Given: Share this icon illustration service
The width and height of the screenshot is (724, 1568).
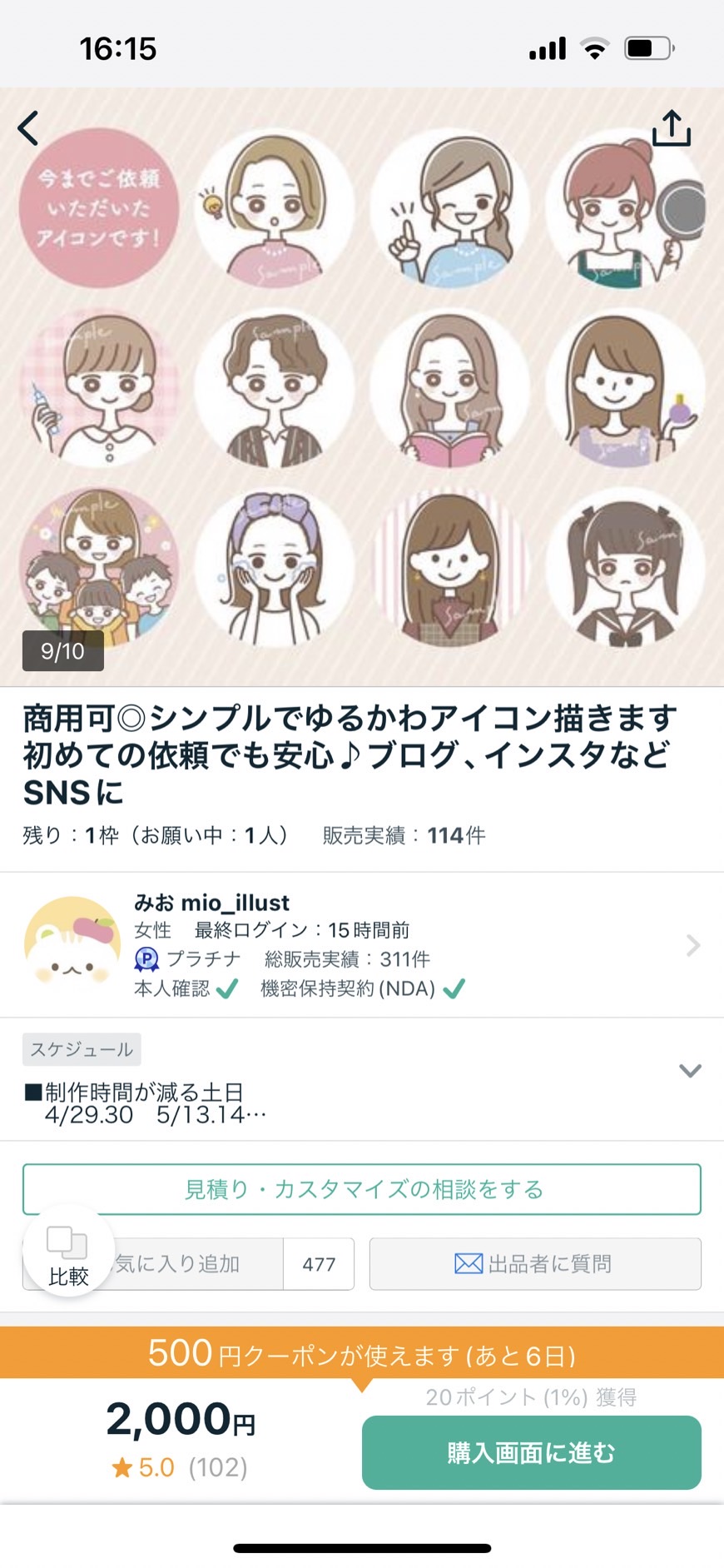Looking at the screenshot, I should [671, 128].
